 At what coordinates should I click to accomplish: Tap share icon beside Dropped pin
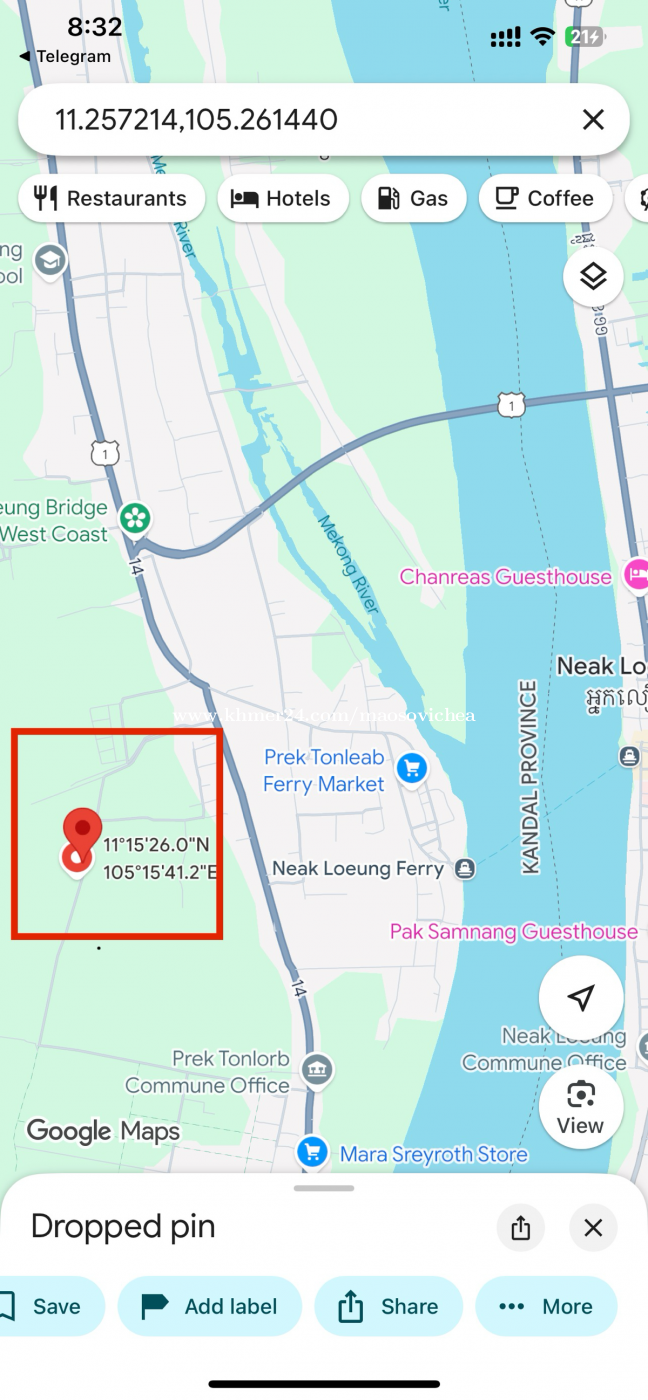520,1227
